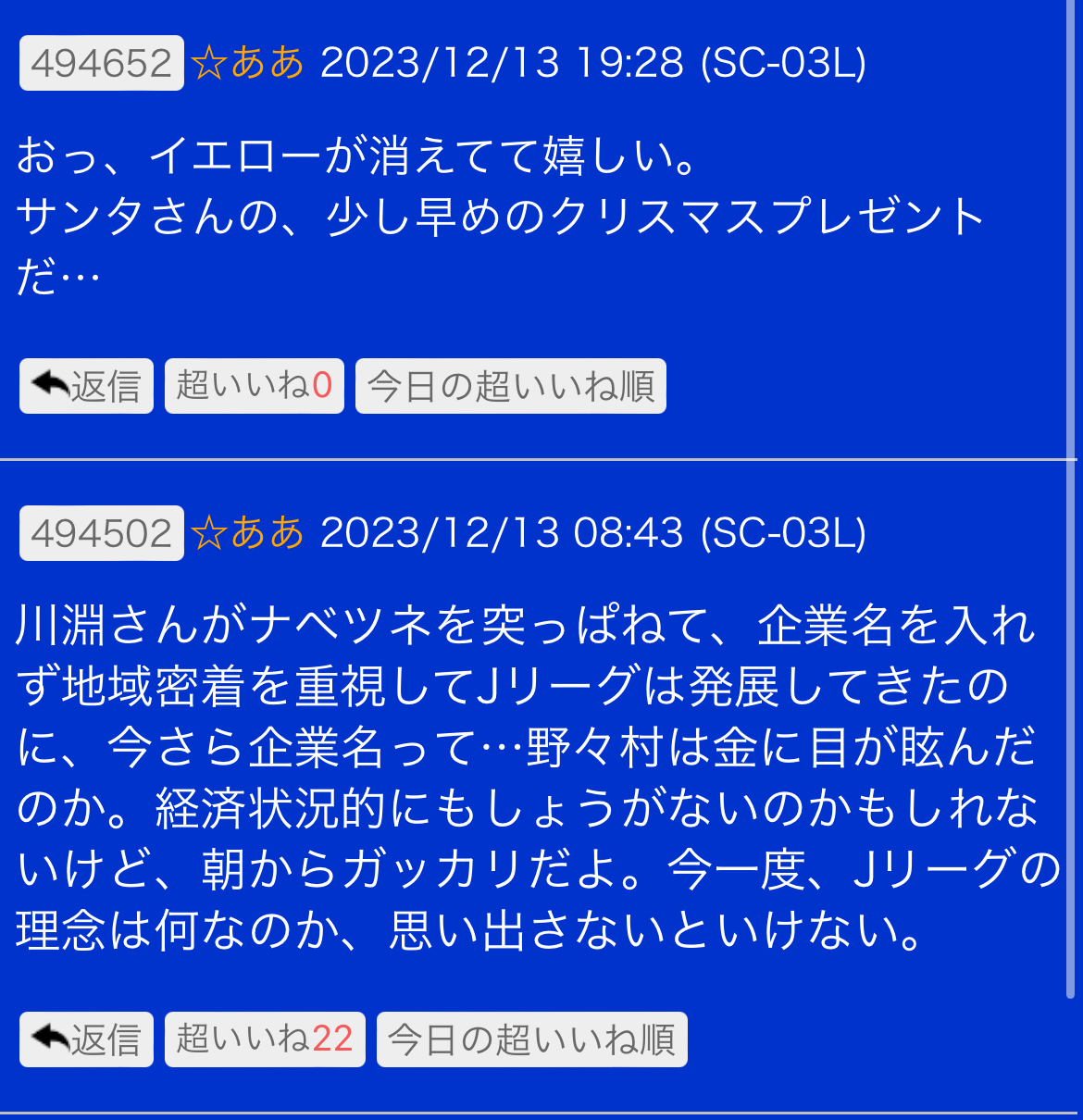Open post number 494502
Screen dimensions: 1083x1120
(x=101, y=533)
